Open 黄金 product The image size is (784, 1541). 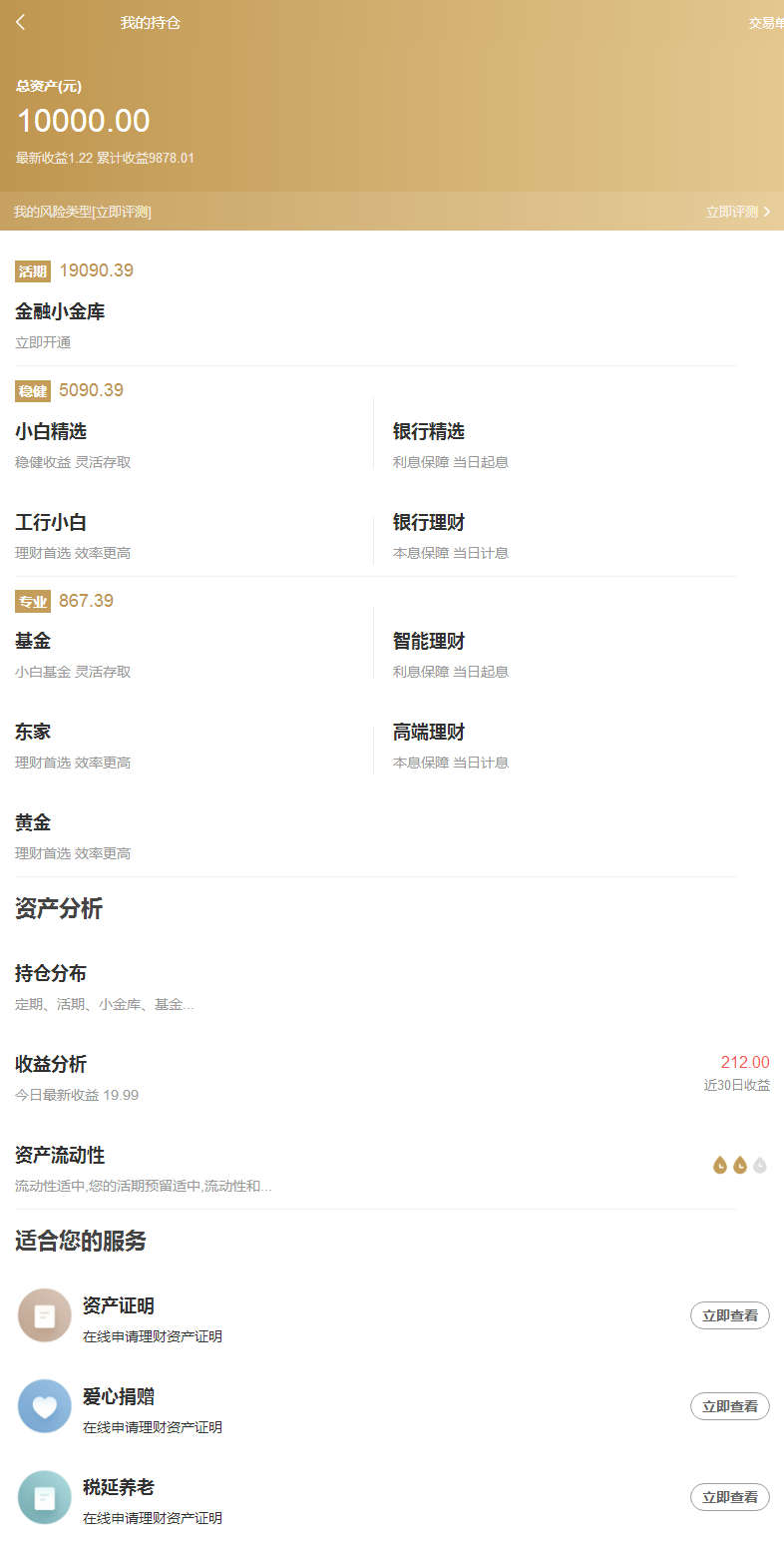(33, 823)
